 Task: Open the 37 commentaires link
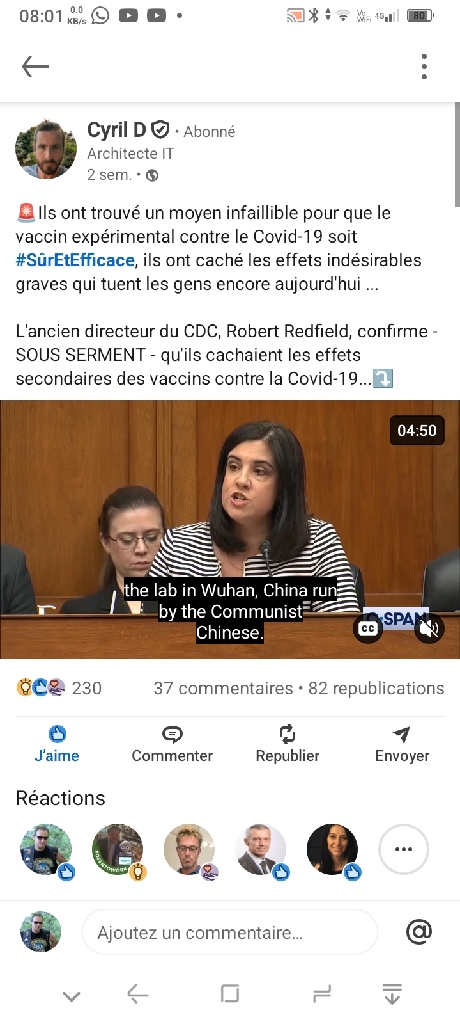(223, 688)
